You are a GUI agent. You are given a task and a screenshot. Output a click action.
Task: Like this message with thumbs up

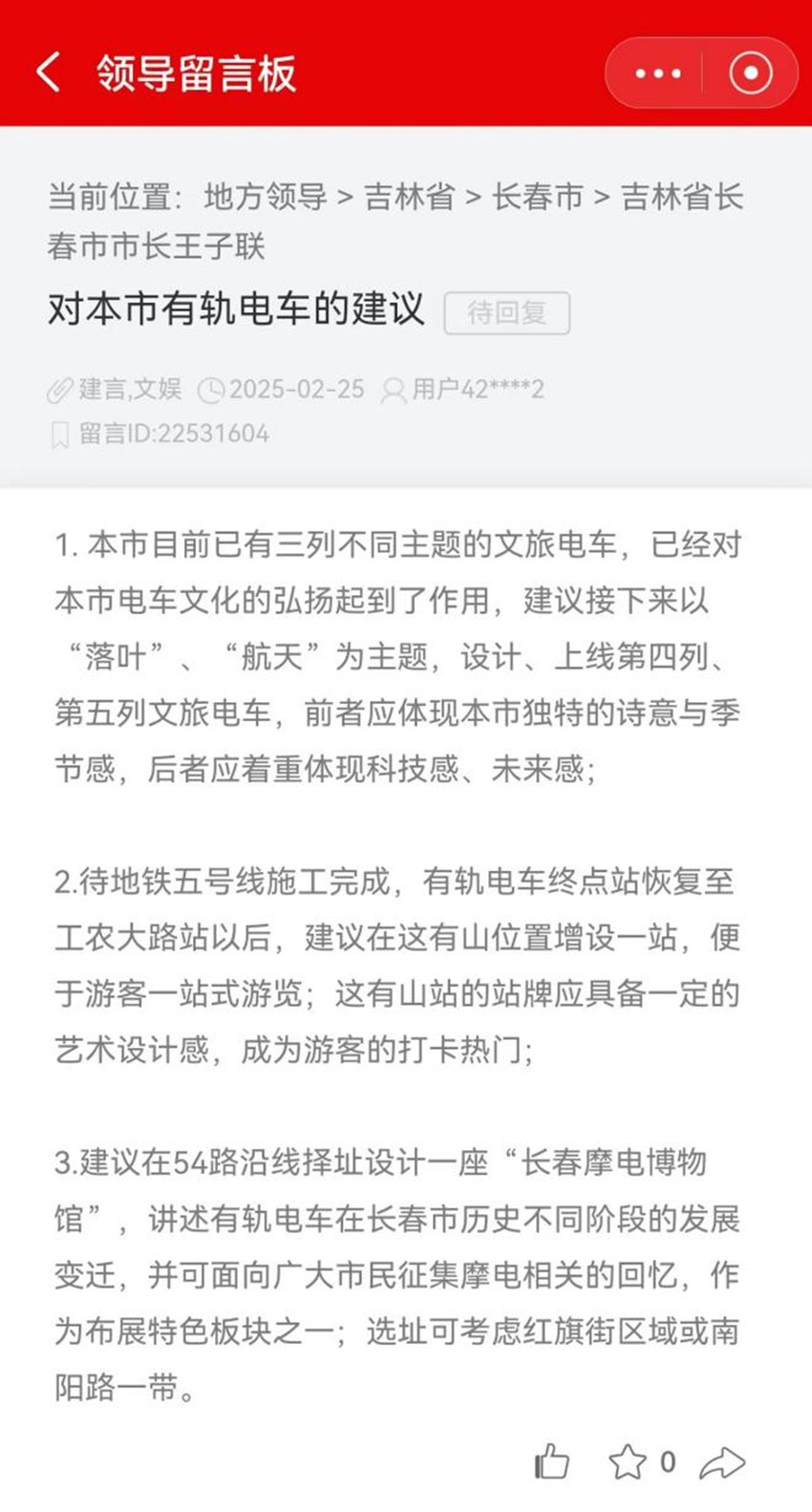click(x=551, y=1461)
